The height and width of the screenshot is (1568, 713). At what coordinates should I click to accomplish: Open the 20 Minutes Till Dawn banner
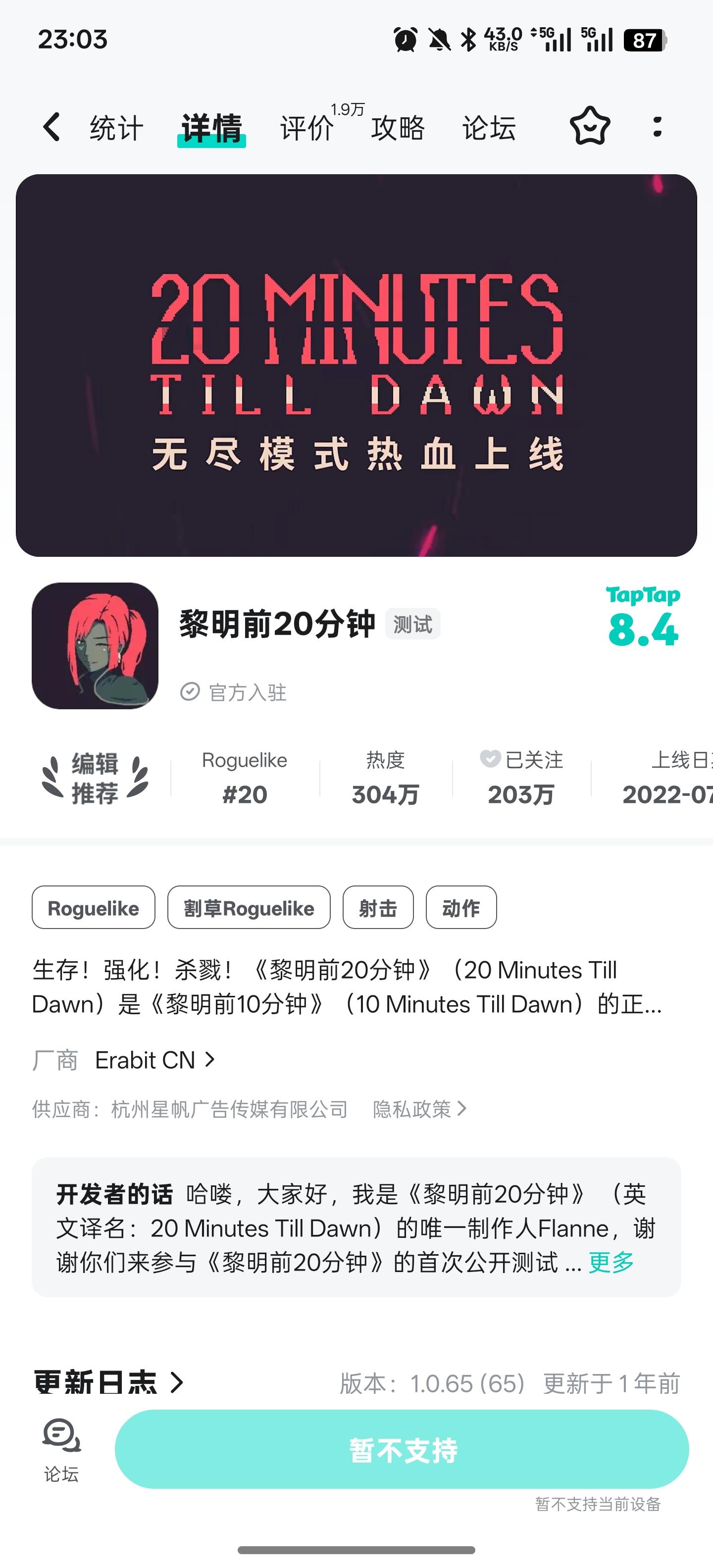(356, 365)
